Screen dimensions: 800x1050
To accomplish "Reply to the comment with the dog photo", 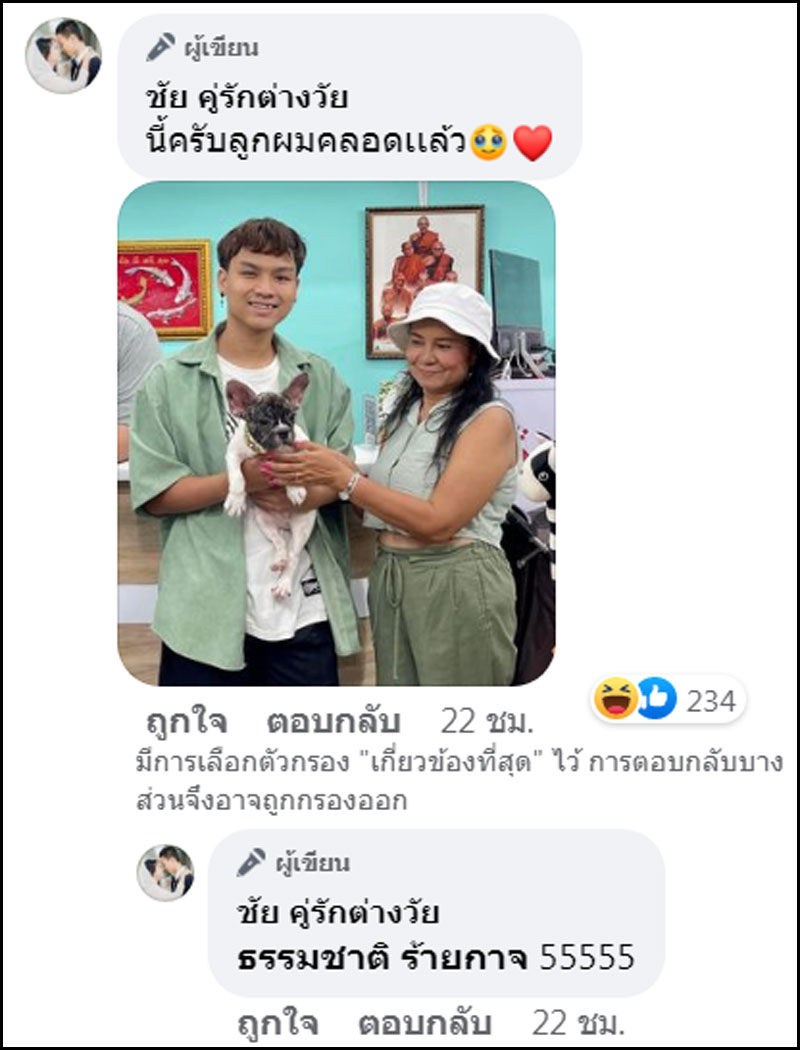I will point(334,722).
